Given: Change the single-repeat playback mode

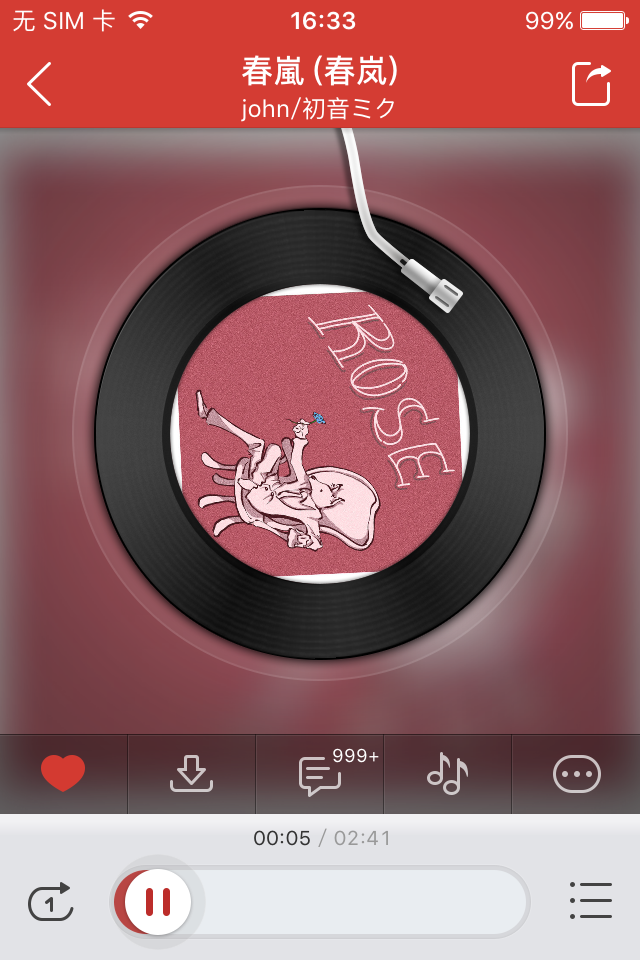Looking at the screenshot, I should [x=51, y=901].
